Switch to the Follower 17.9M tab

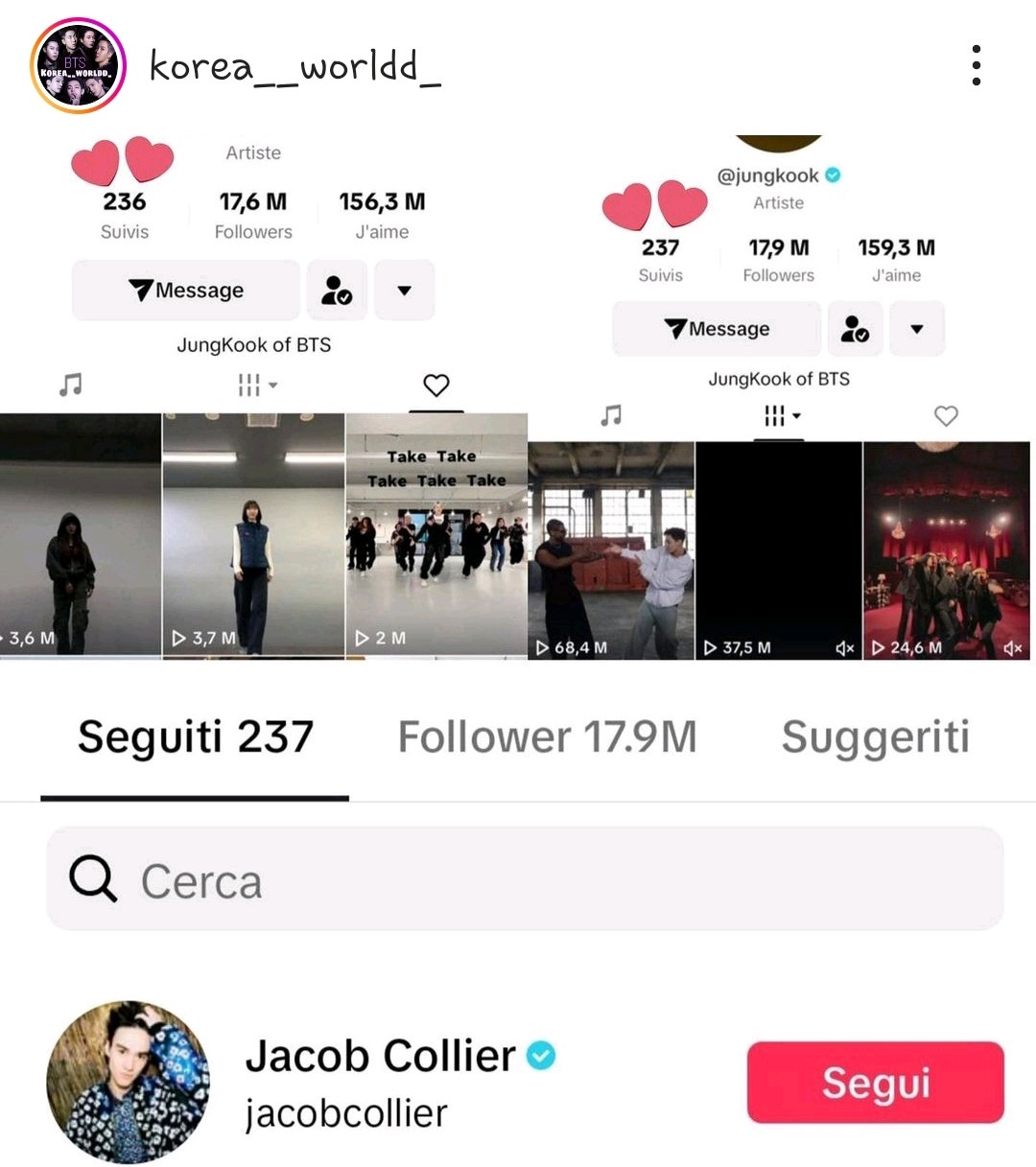(x=545, y=736)
